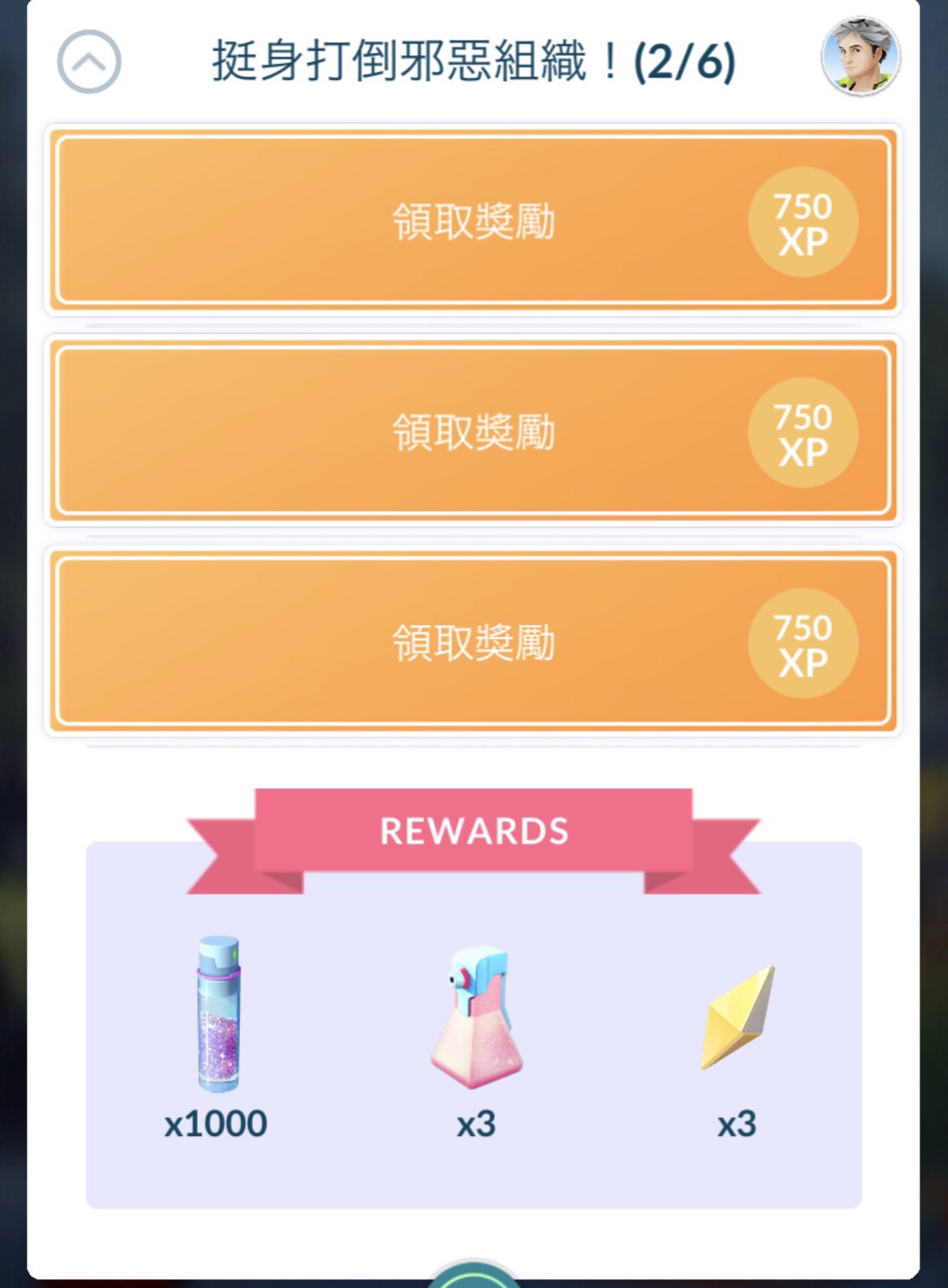Image resolution: width=948 pixels, height=1288 pixels.
Task: Collapse the research page with the chevron
Action: click(x=89, y=62)
